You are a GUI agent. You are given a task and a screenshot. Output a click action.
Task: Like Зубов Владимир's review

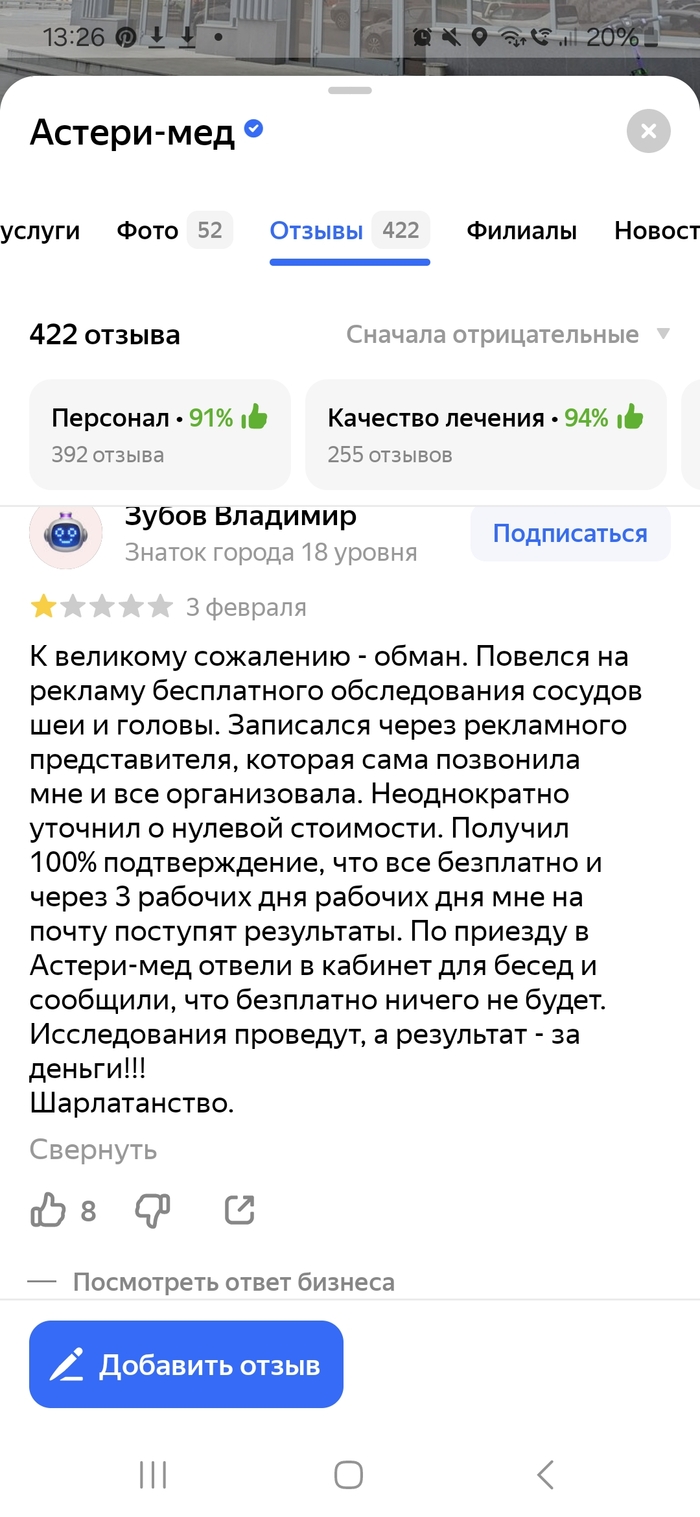click(48, 1211)
